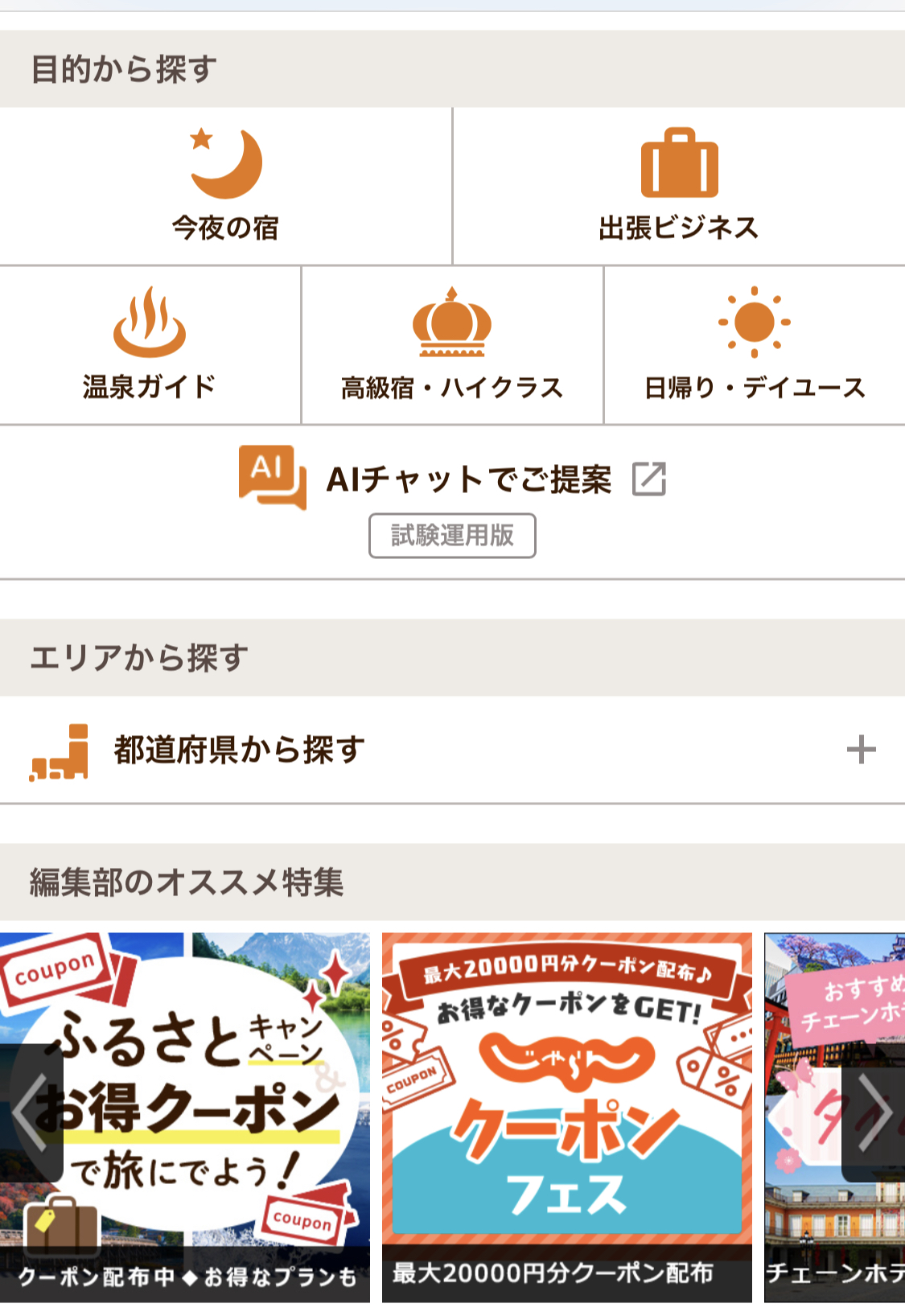Viewport: 905px width, 1316px height.
Task: Advance carousel with the right arrow
Action: [874, 1113]
